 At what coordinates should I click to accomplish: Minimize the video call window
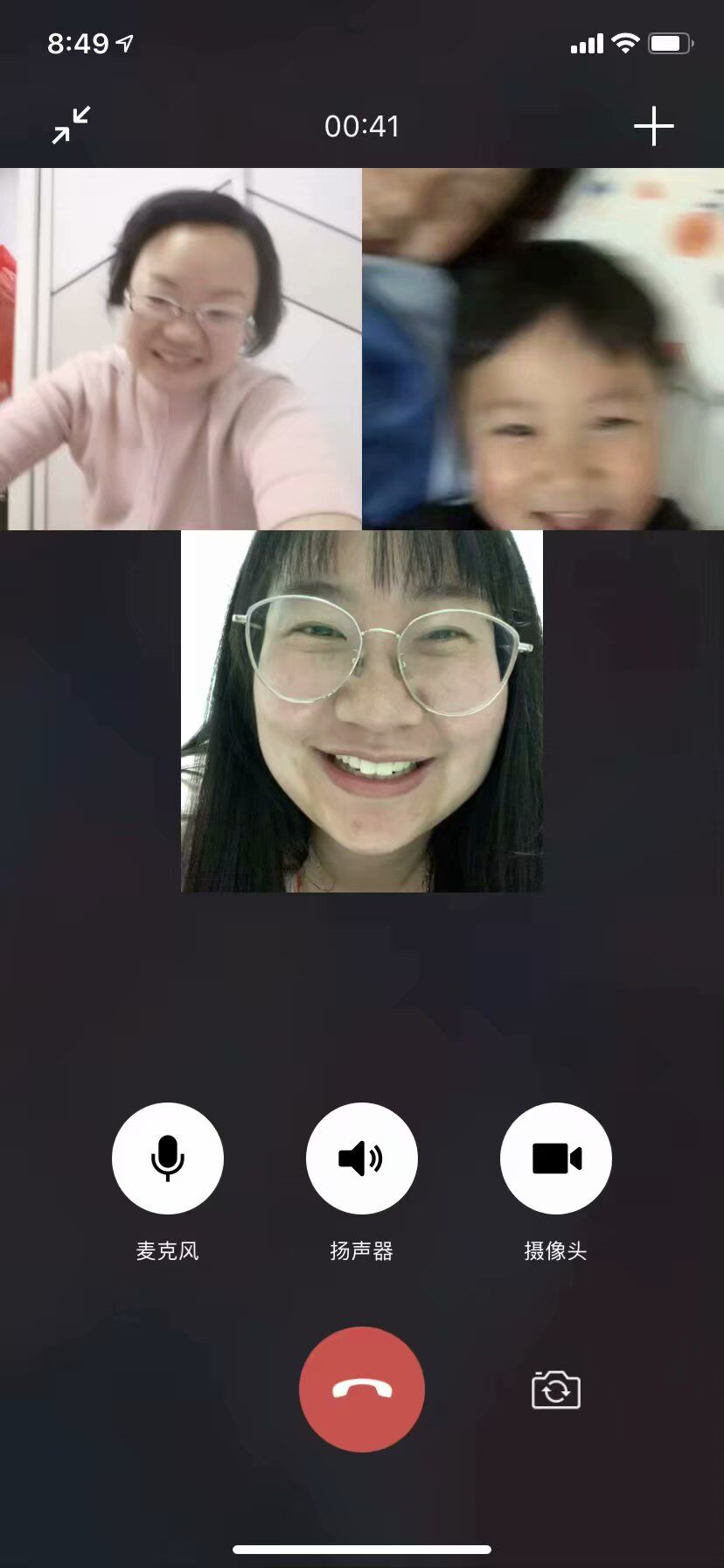[x=71, y=125]
